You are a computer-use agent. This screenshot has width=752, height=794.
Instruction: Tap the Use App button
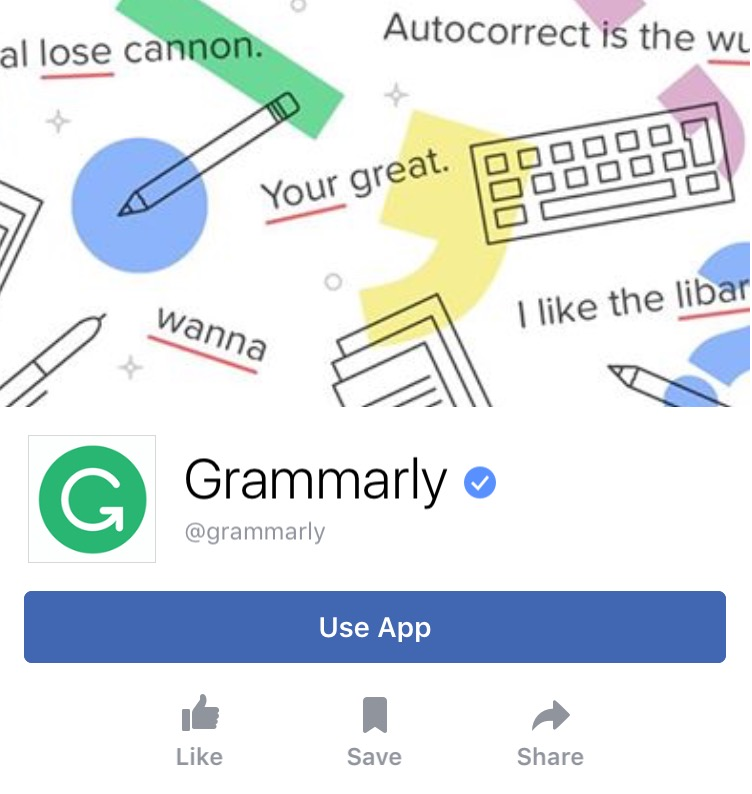[x=375, y=627]
